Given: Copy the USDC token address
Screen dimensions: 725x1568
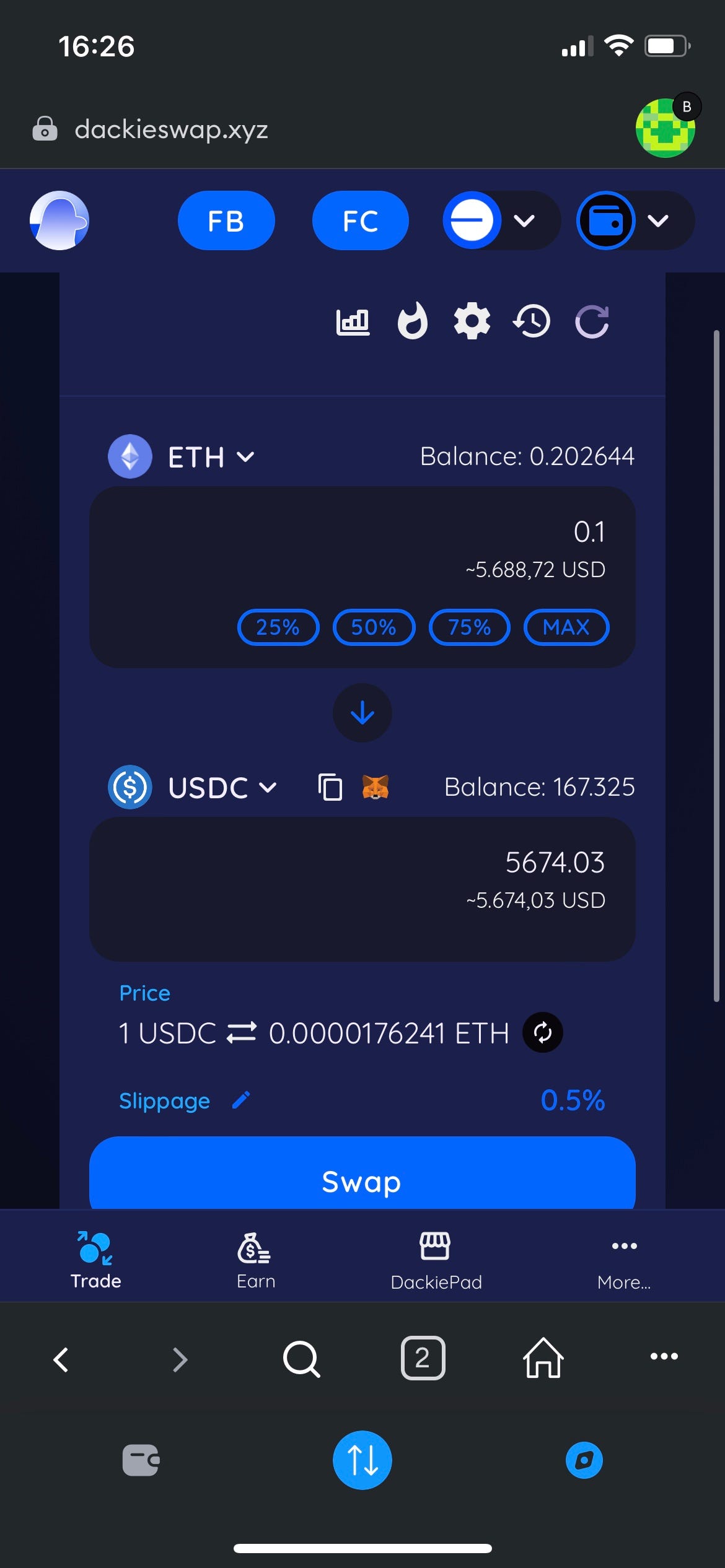Looking at the screenshot, I should pyautogui.click(x=330, y=787).
